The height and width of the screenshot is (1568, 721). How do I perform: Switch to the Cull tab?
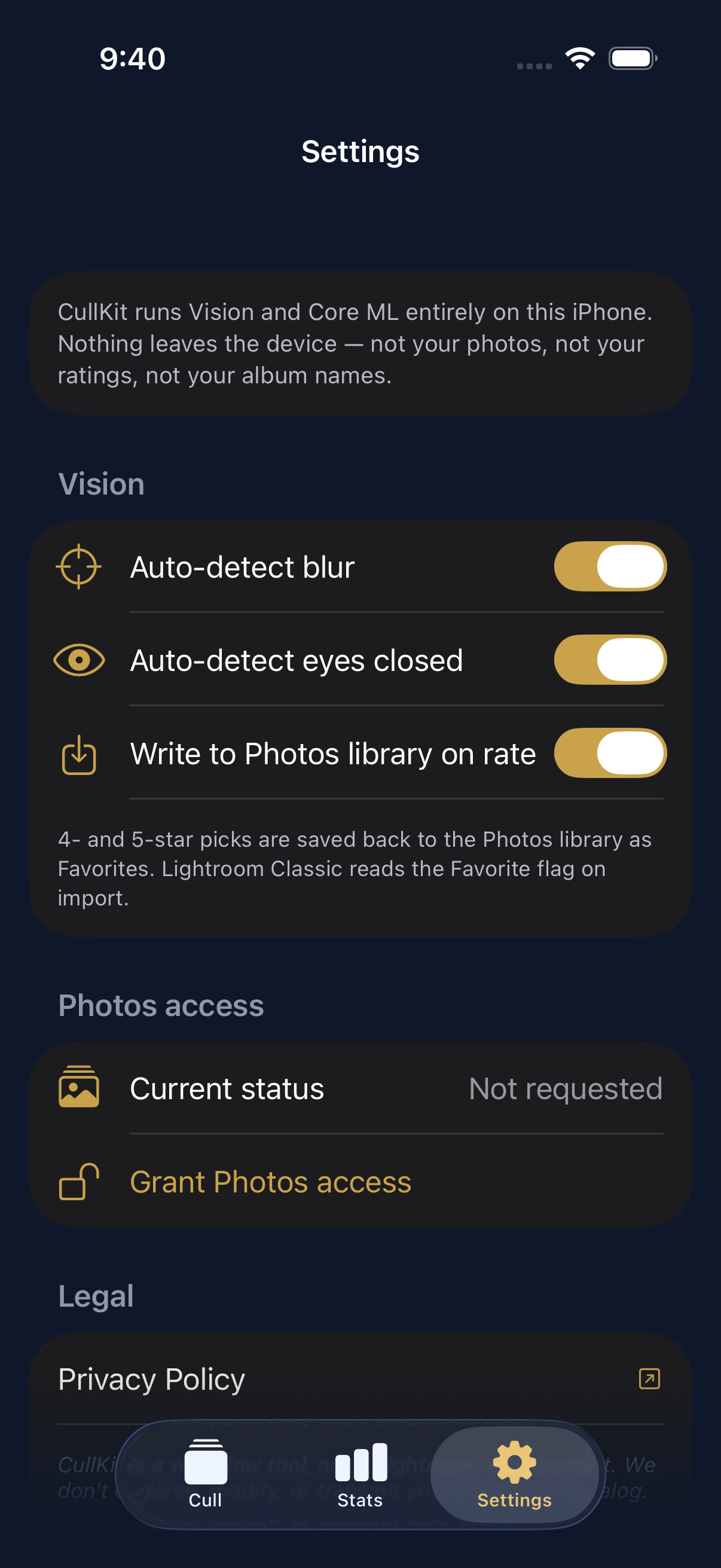206,1474
